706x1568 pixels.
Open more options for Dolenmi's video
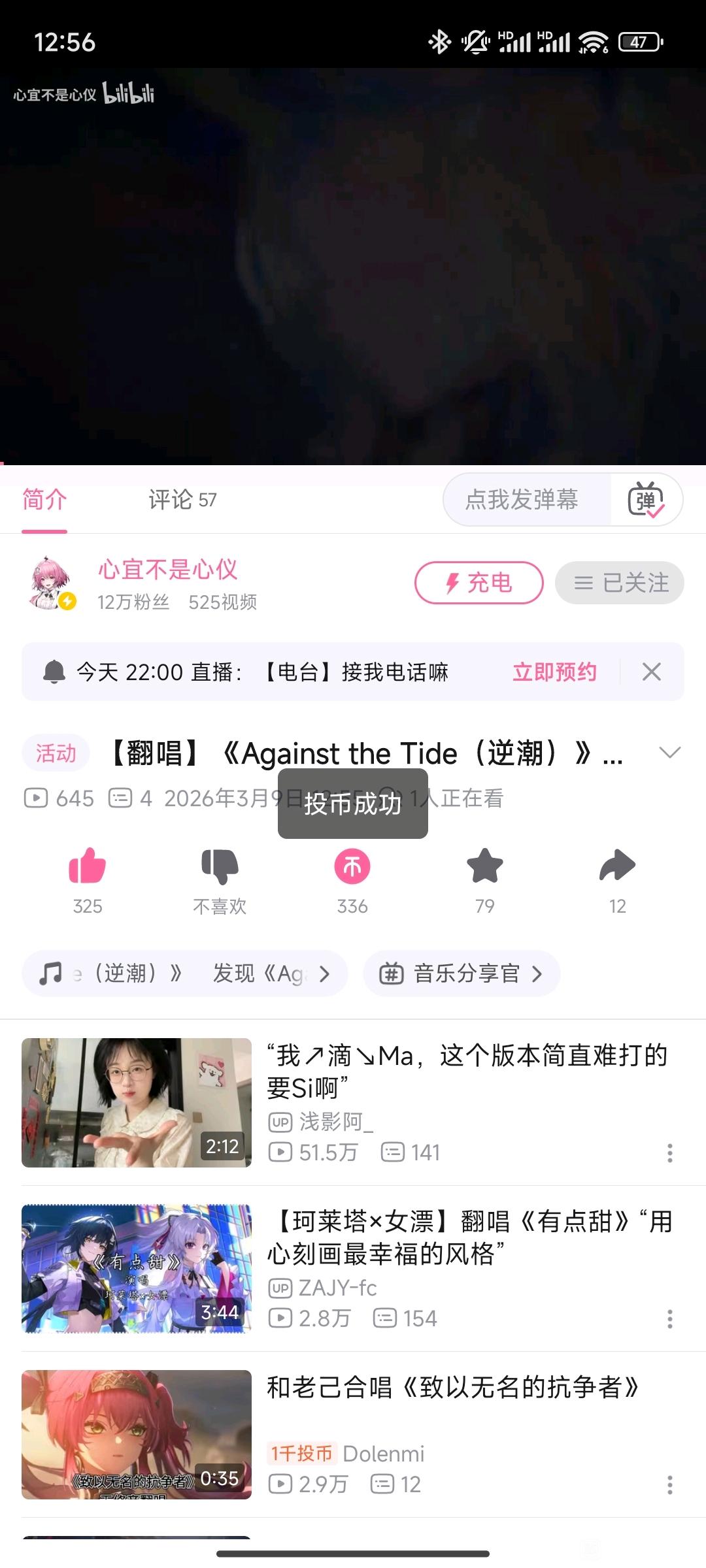[x=669, y=1485]
